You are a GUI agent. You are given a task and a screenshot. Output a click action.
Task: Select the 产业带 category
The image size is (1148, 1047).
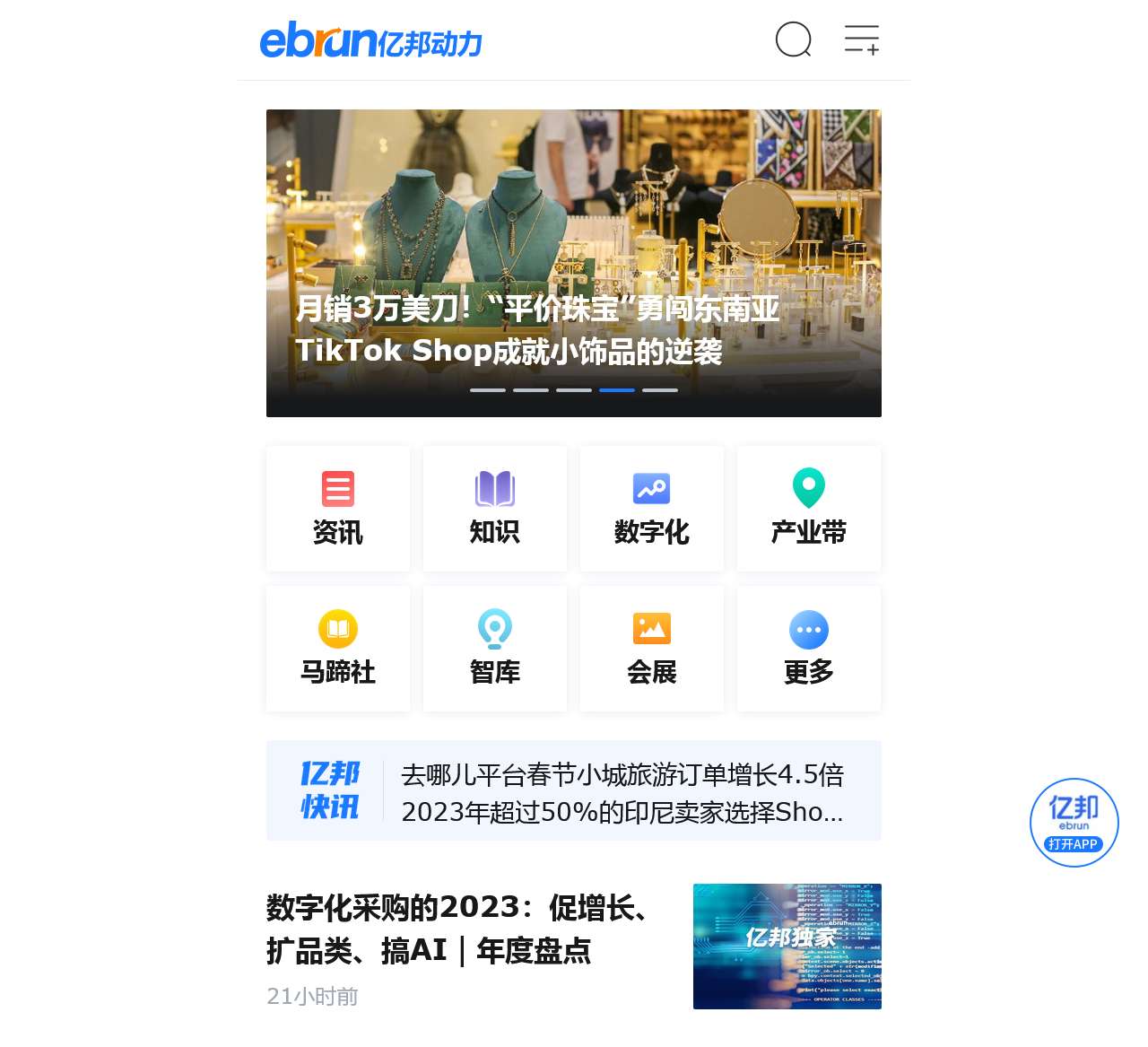click(809, 509)
